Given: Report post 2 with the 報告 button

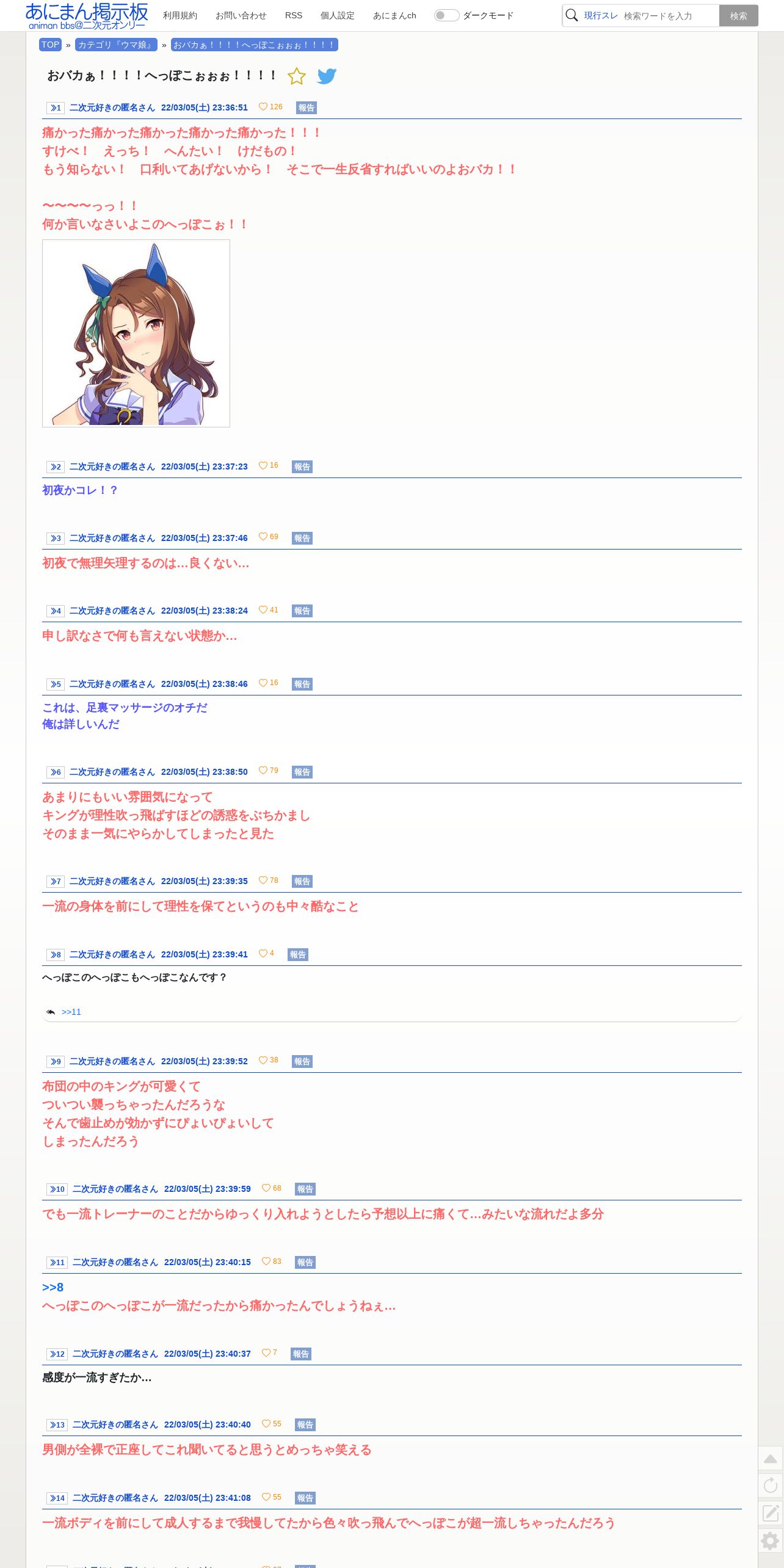Looking at the screenshot, I should [302, 466].
